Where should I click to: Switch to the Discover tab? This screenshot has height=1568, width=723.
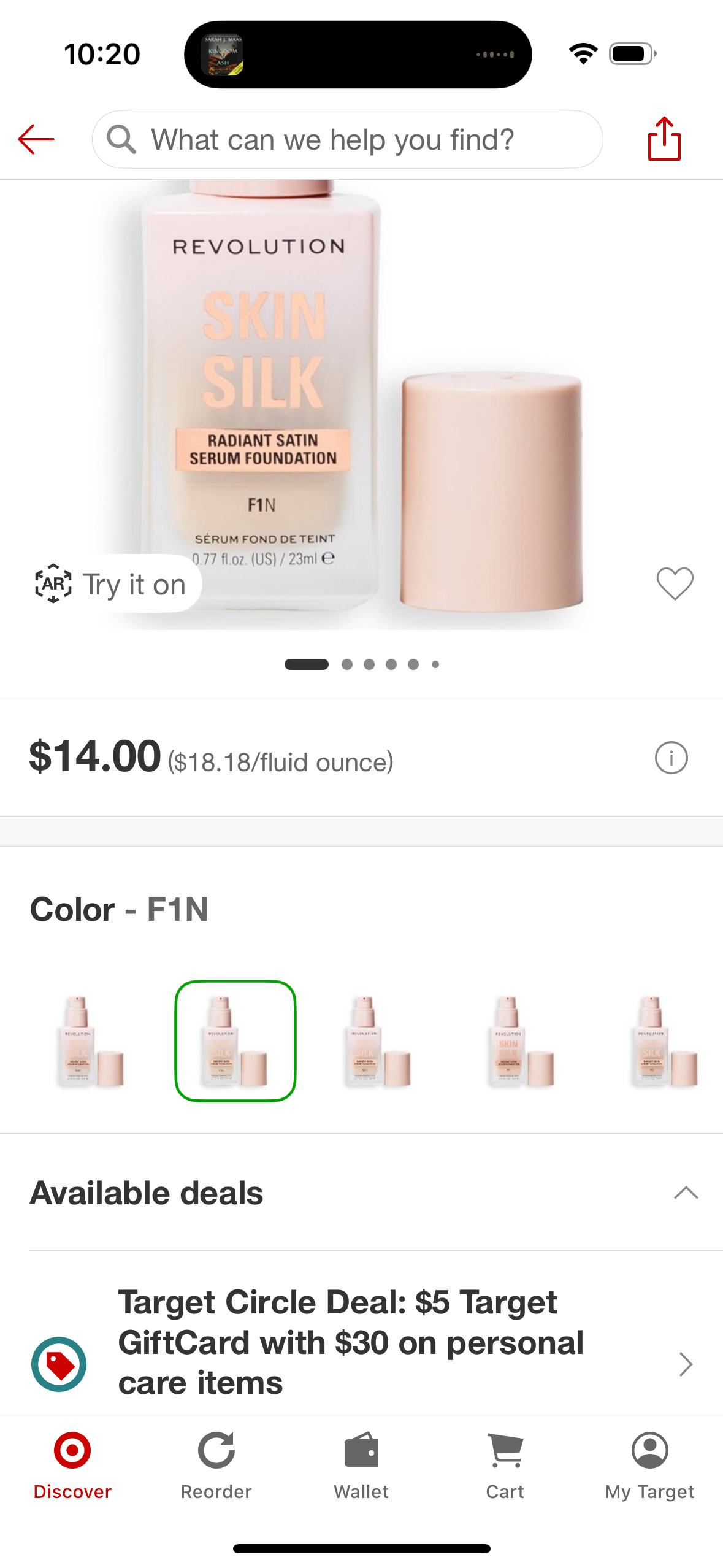(x=72, y=1464)
